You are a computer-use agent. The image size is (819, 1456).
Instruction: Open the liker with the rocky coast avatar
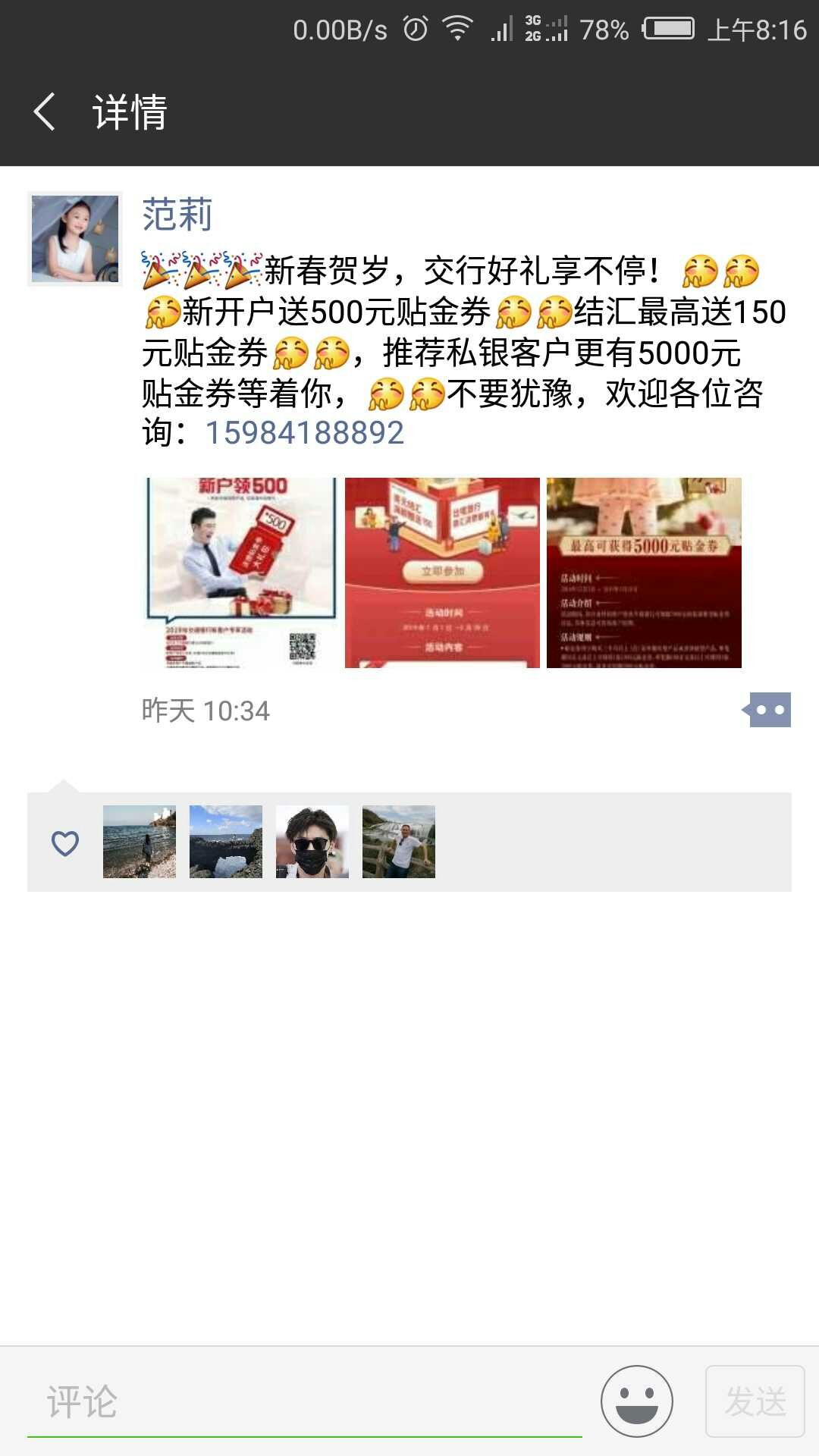[226, 842]
